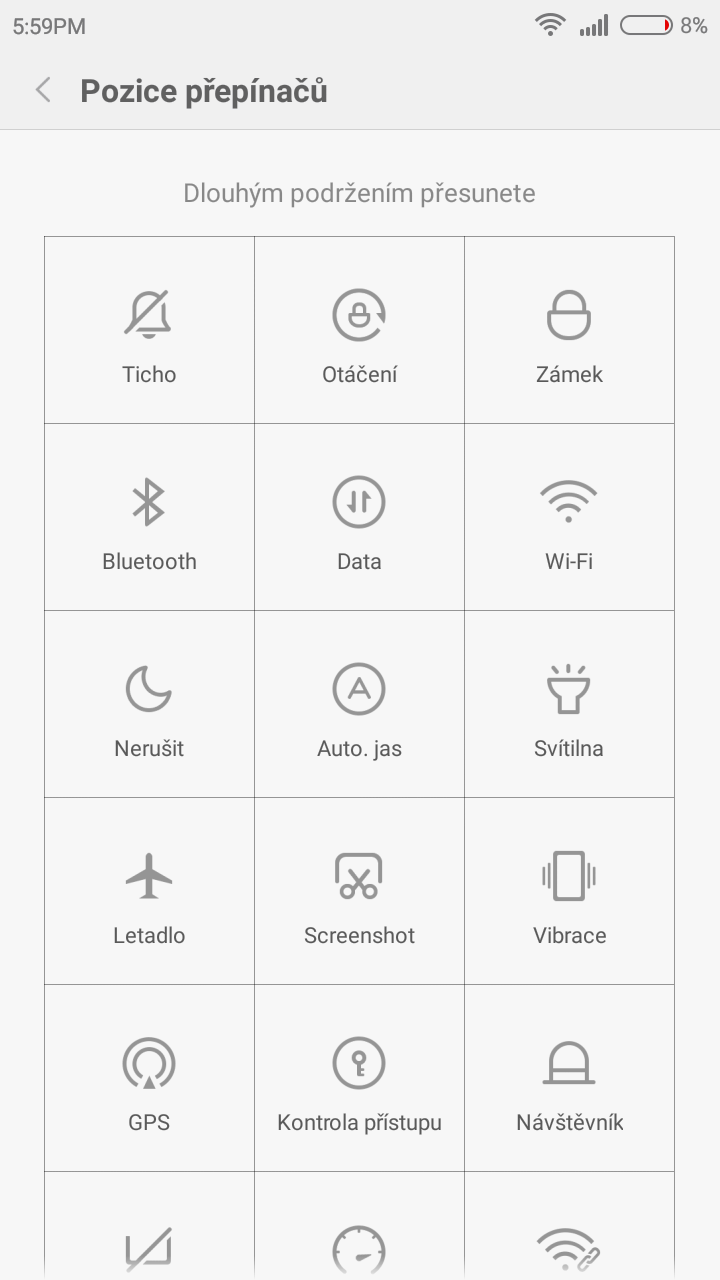Select the Bluetooth tile
The width and height of the screenshot is (720, 1280).
149,517
